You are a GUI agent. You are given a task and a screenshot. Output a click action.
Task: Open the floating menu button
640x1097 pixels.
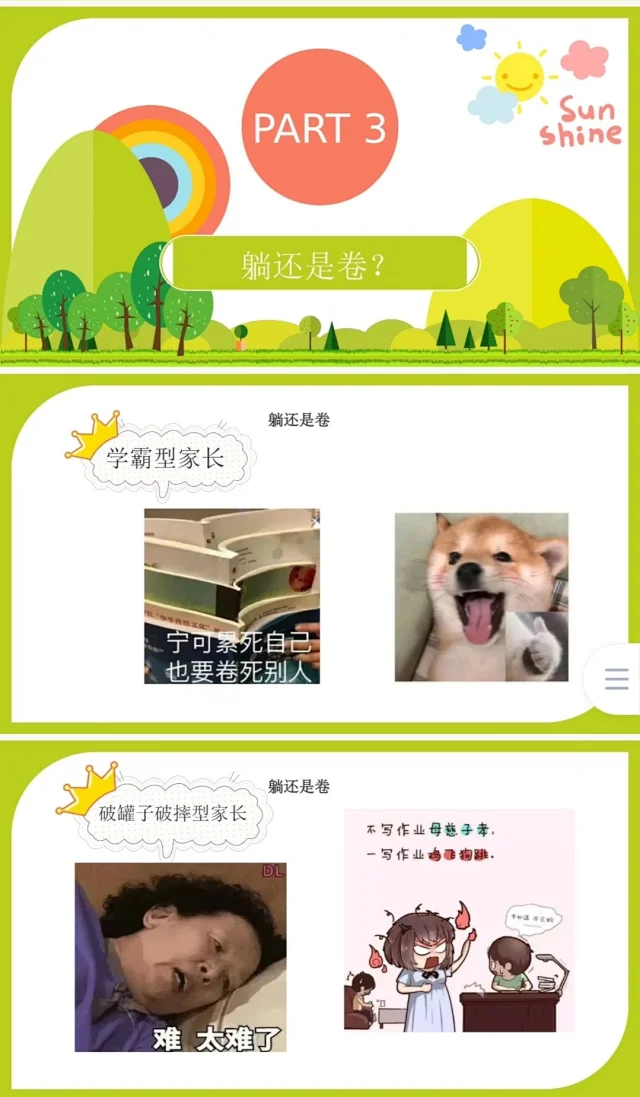click(x=616, y=680)
